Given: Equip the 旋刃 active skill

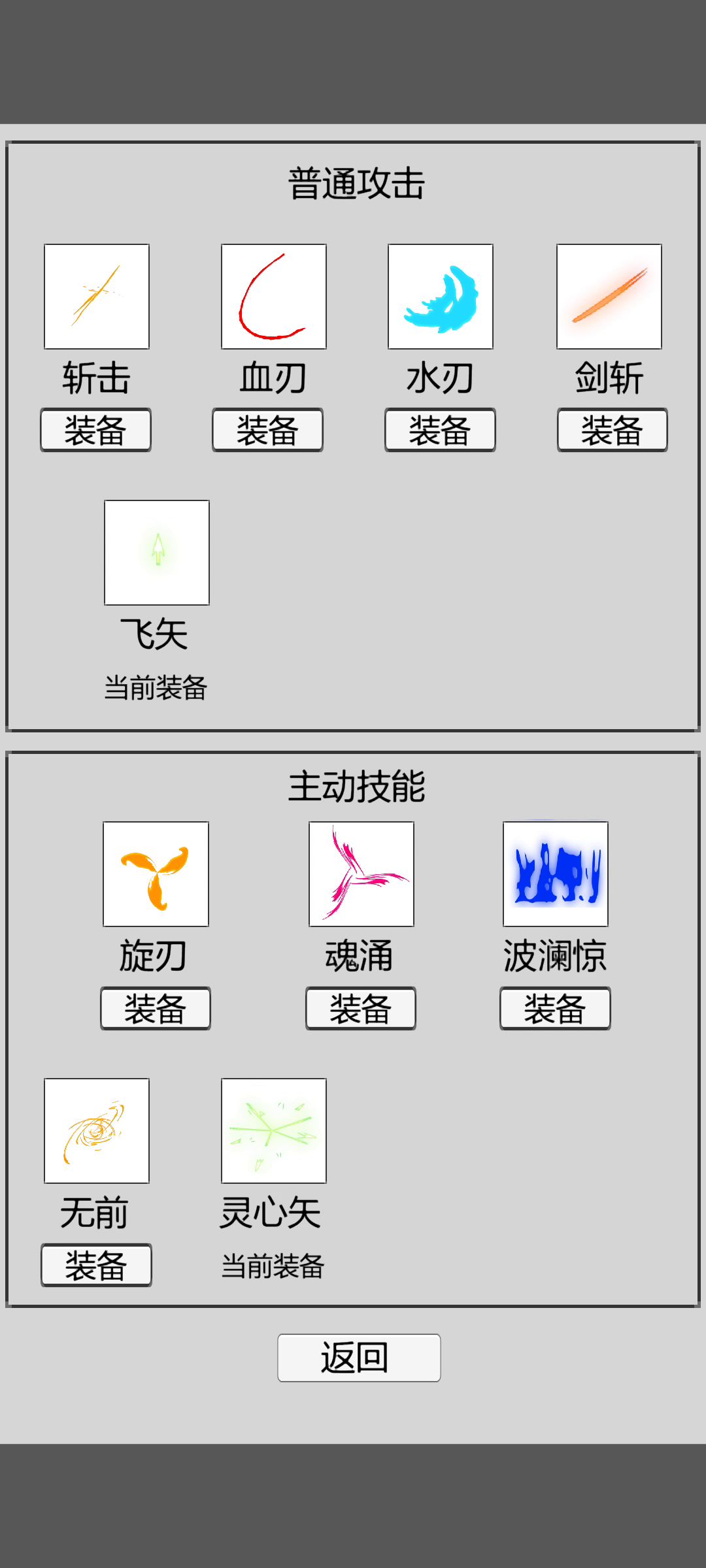Looking at the screenshot, I should point(156,1008).
